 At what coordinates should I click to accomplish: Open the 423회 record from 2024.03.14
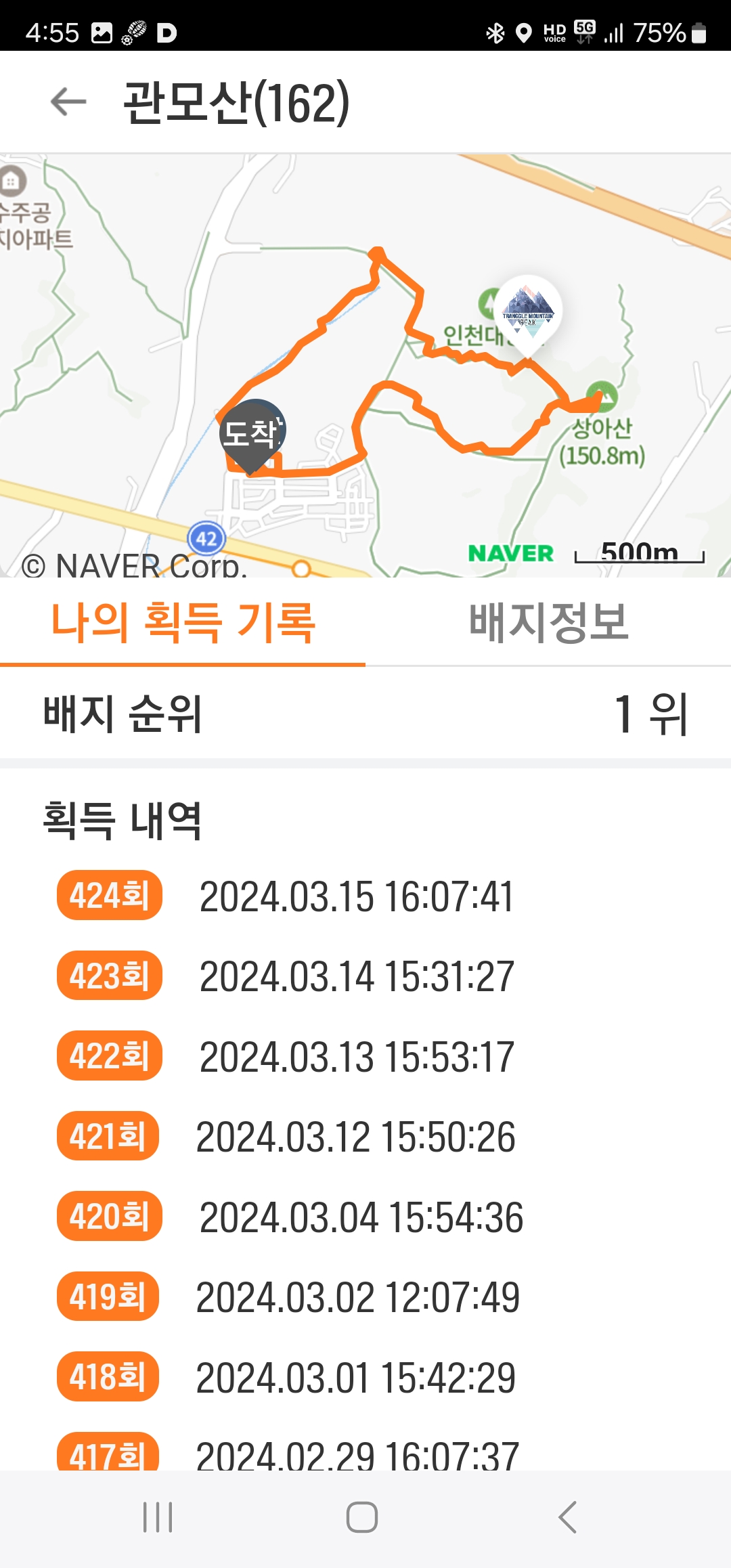click(365, 976)
